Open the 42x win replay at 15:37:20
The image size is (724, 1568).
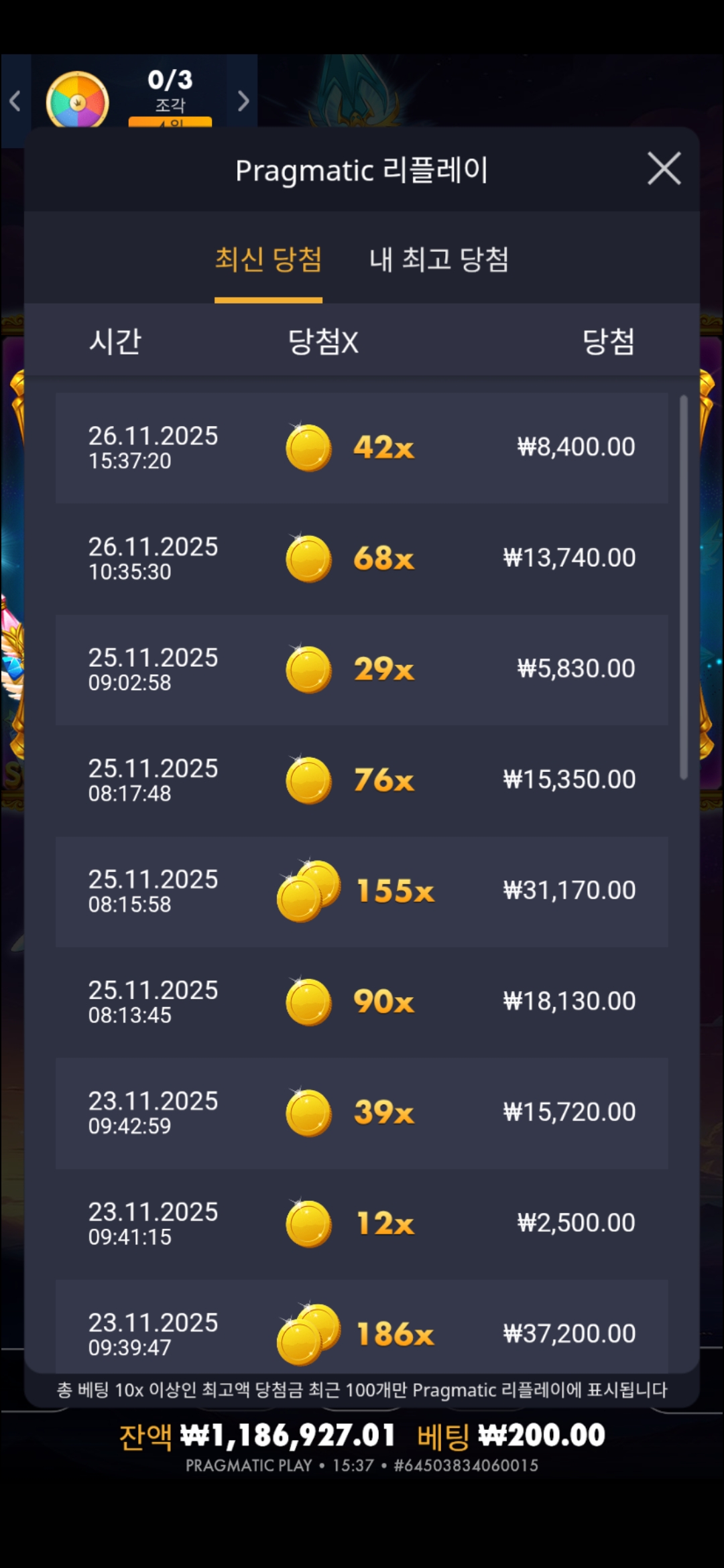tap(362, 448)
